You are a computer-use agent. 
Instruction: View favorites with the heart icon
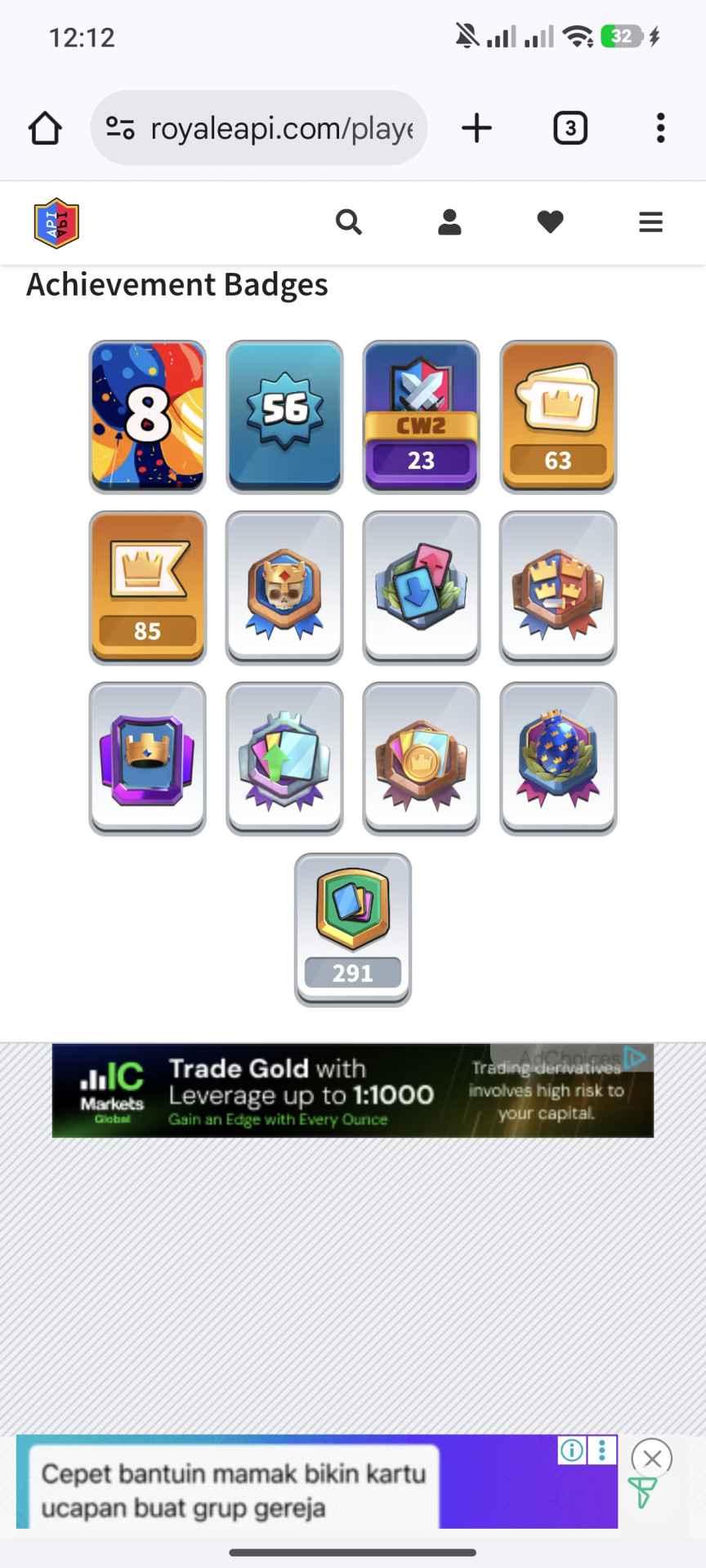coord(550,222)
